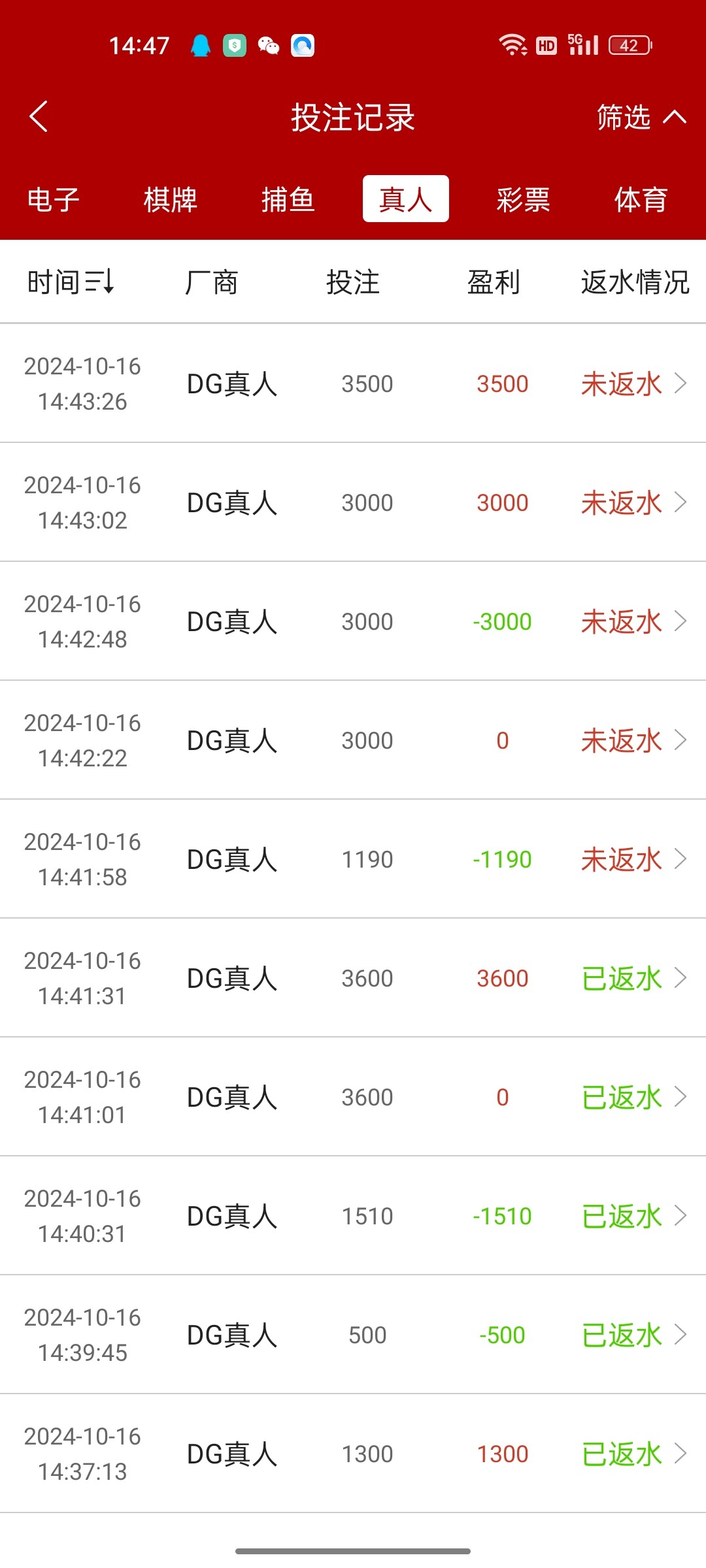Image resolution: width=706 pixels, height=1568 pixels.
Task: Sort records by 时间
Action: (x=71, y=282)
